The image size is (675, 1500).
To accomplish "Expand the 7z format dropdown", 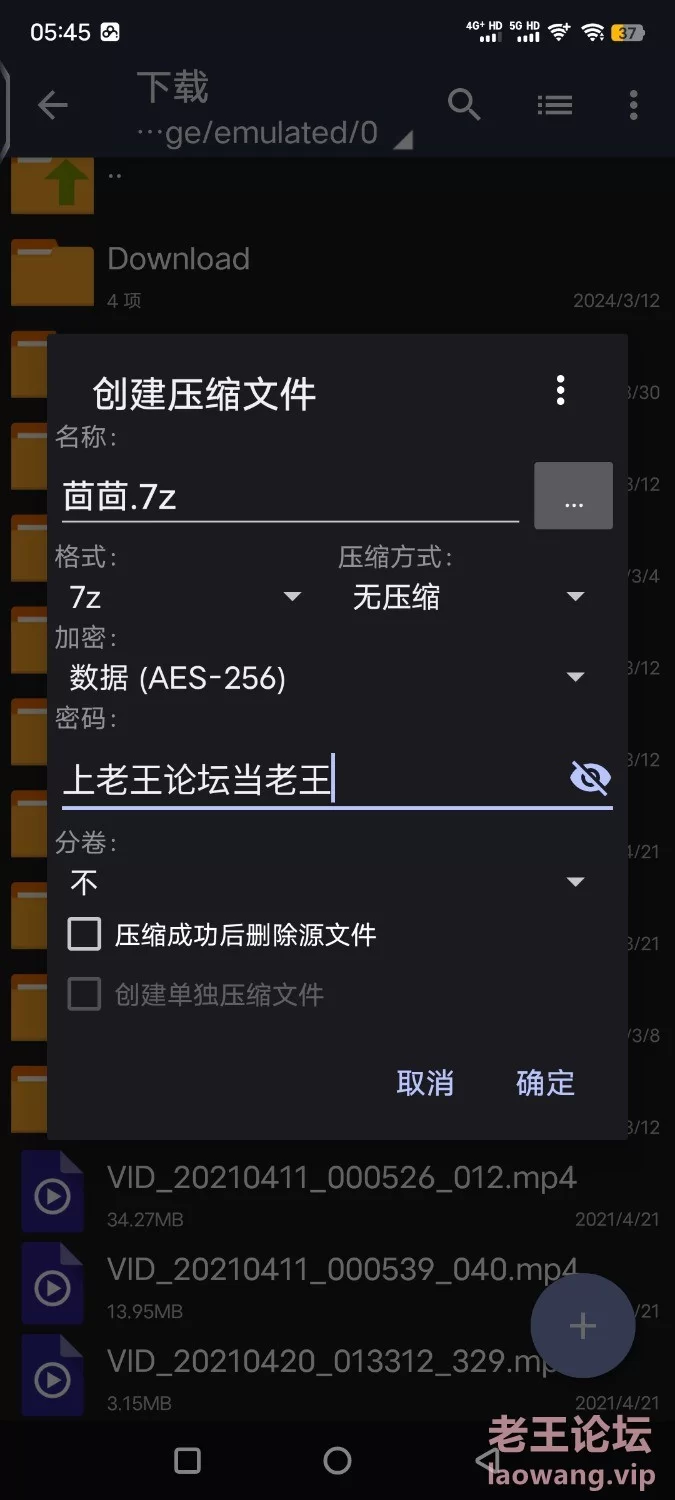I will pyautogui.click(x=185, y=597).
